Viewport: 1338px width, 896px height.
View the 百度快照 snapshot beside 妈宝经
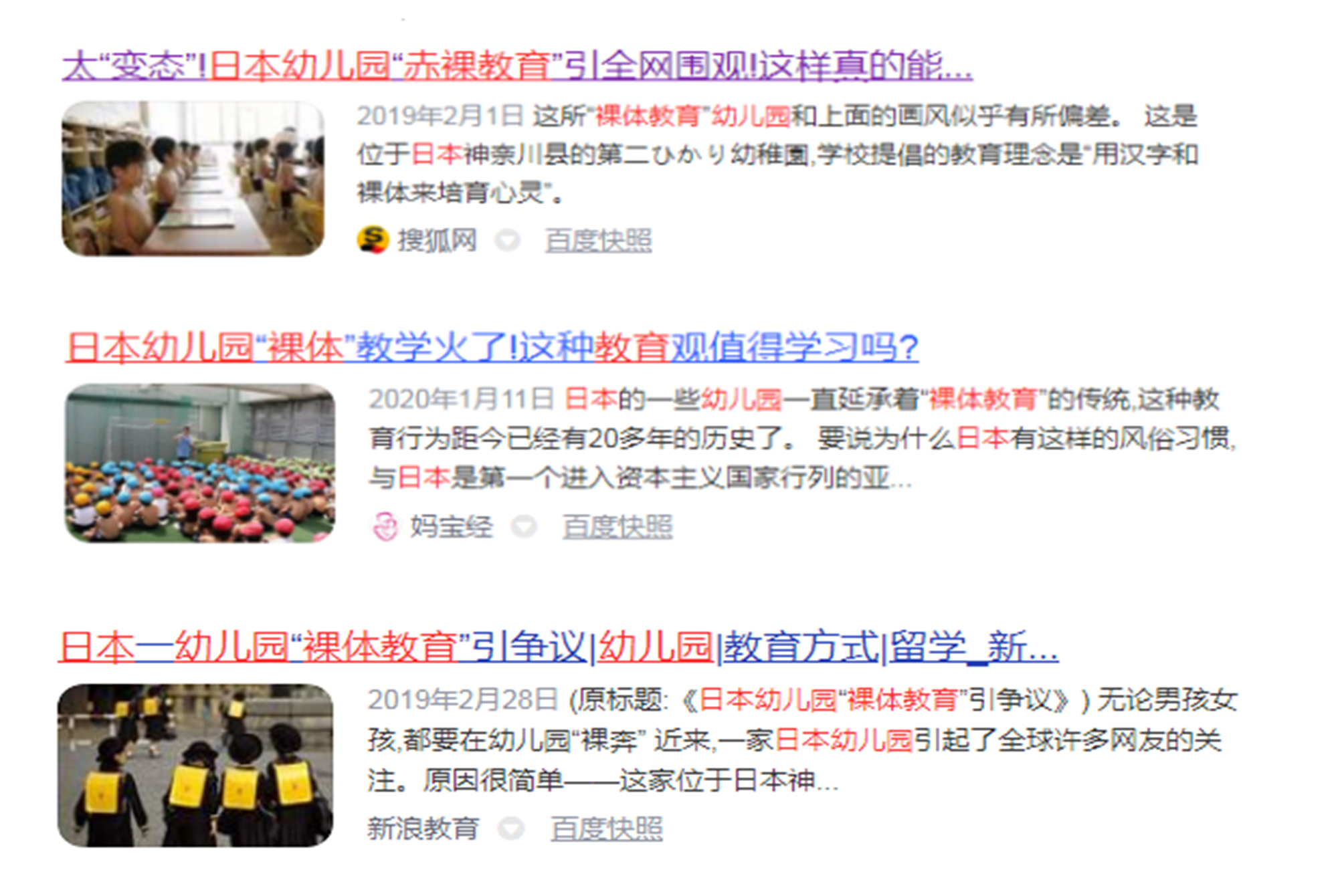(x=617, y=528)
